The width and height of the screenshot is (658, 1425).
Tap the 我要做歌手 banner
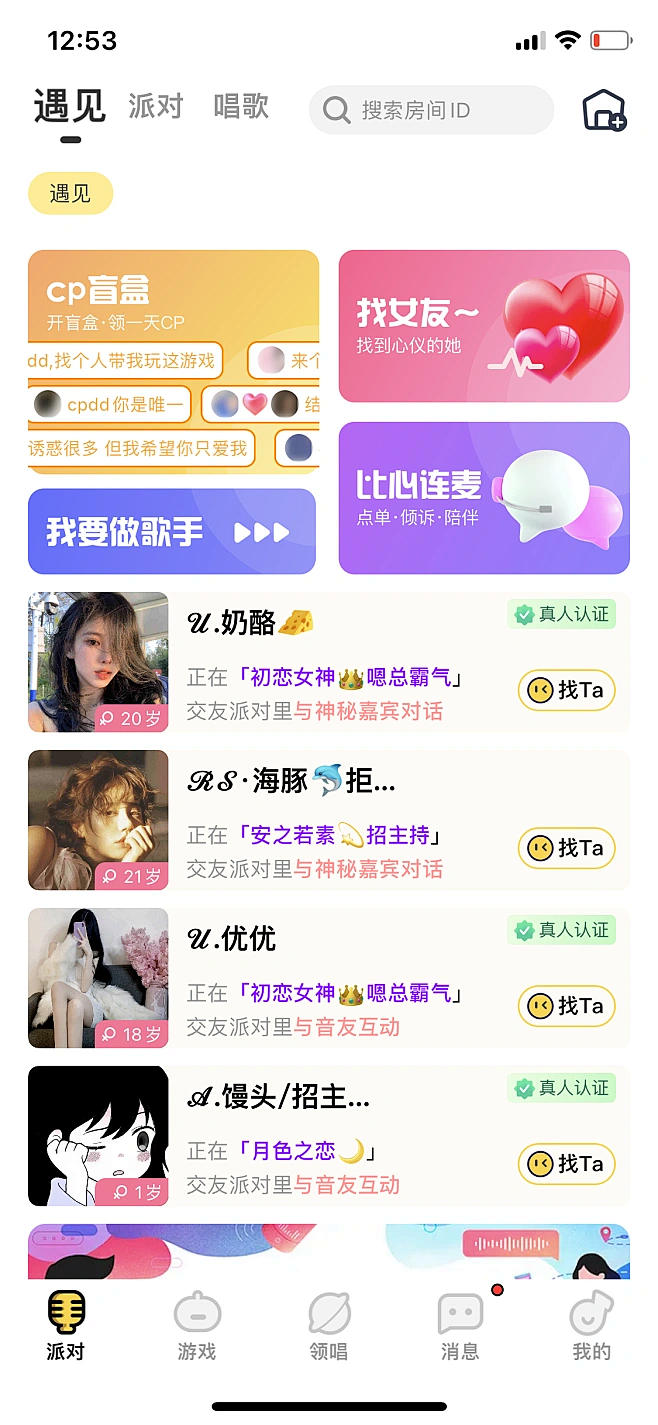tap(172, 531)
